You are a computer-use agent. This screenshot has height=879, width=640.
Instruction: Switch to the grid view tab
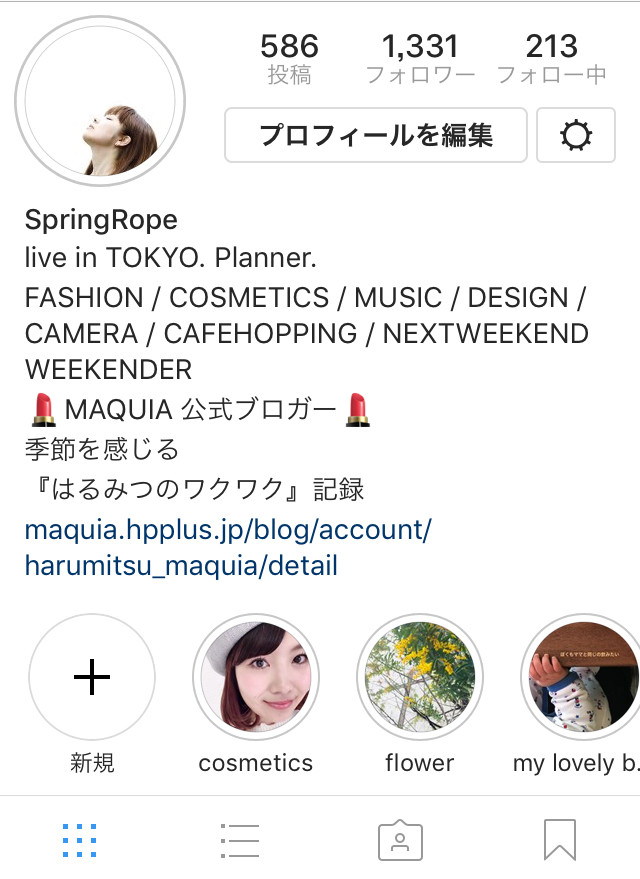pos(79,840)
